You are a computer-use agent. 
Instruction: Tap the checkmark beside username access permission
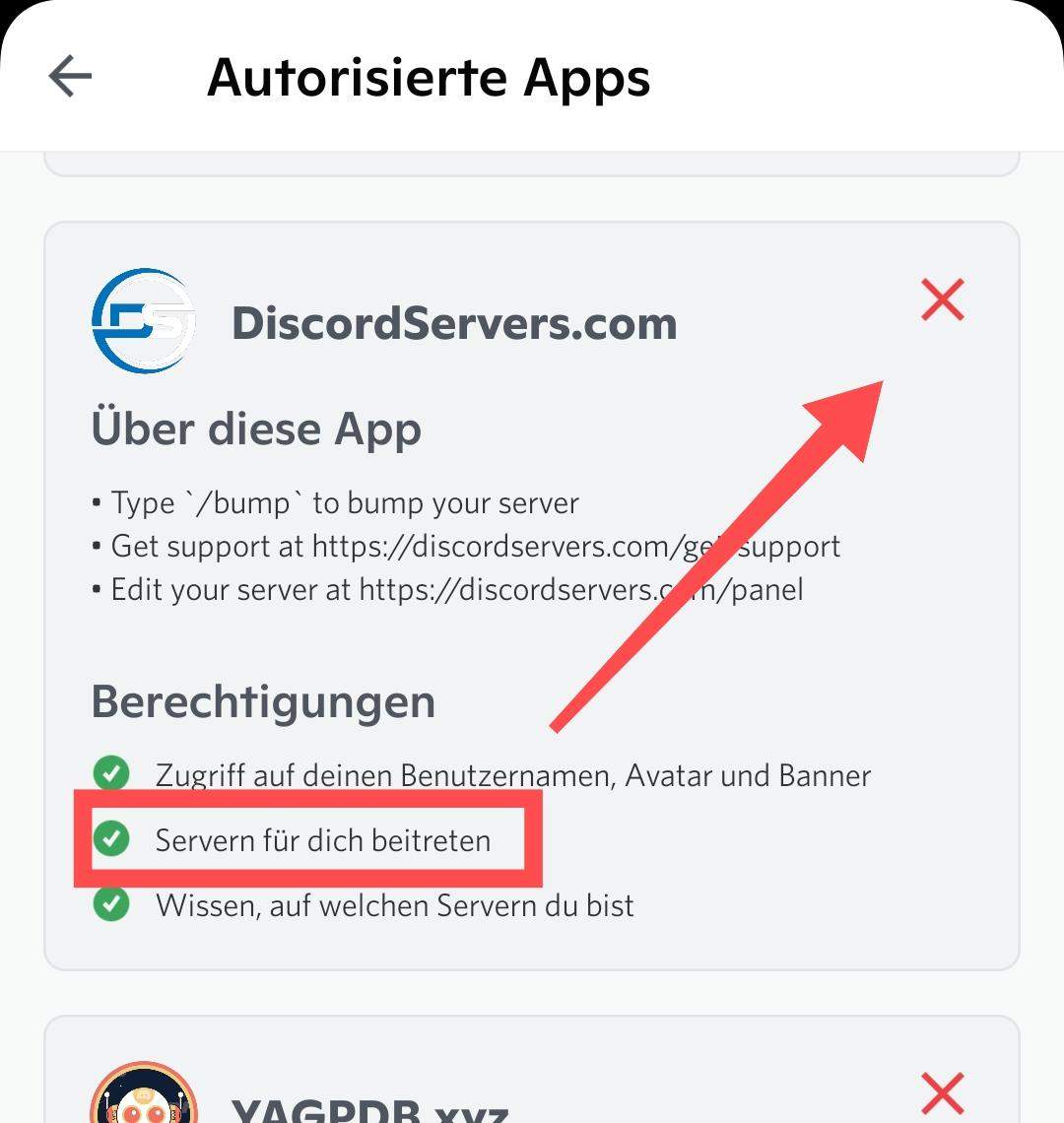pos(112,774)
